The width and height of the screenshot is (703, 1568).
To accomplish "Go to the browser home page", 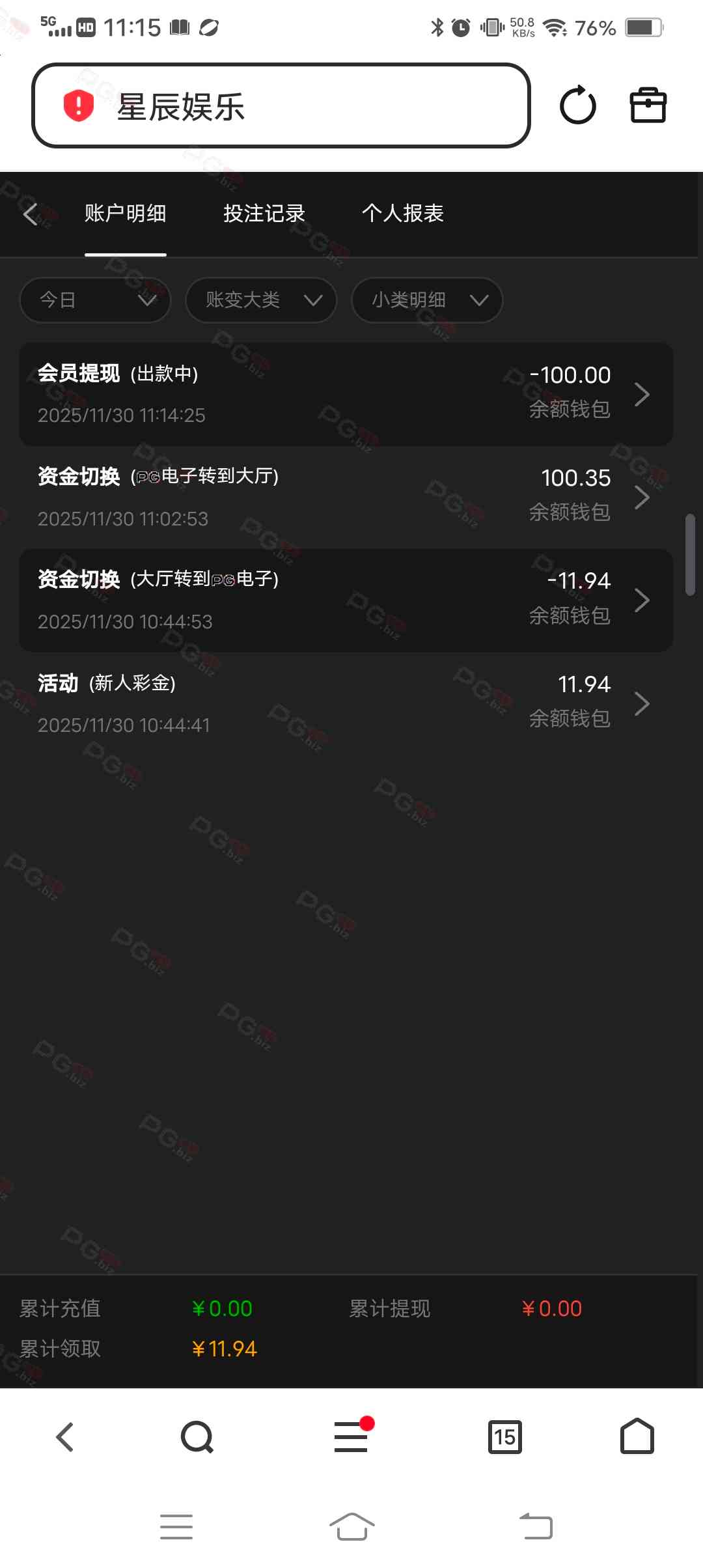I will tap(637, 1437).
